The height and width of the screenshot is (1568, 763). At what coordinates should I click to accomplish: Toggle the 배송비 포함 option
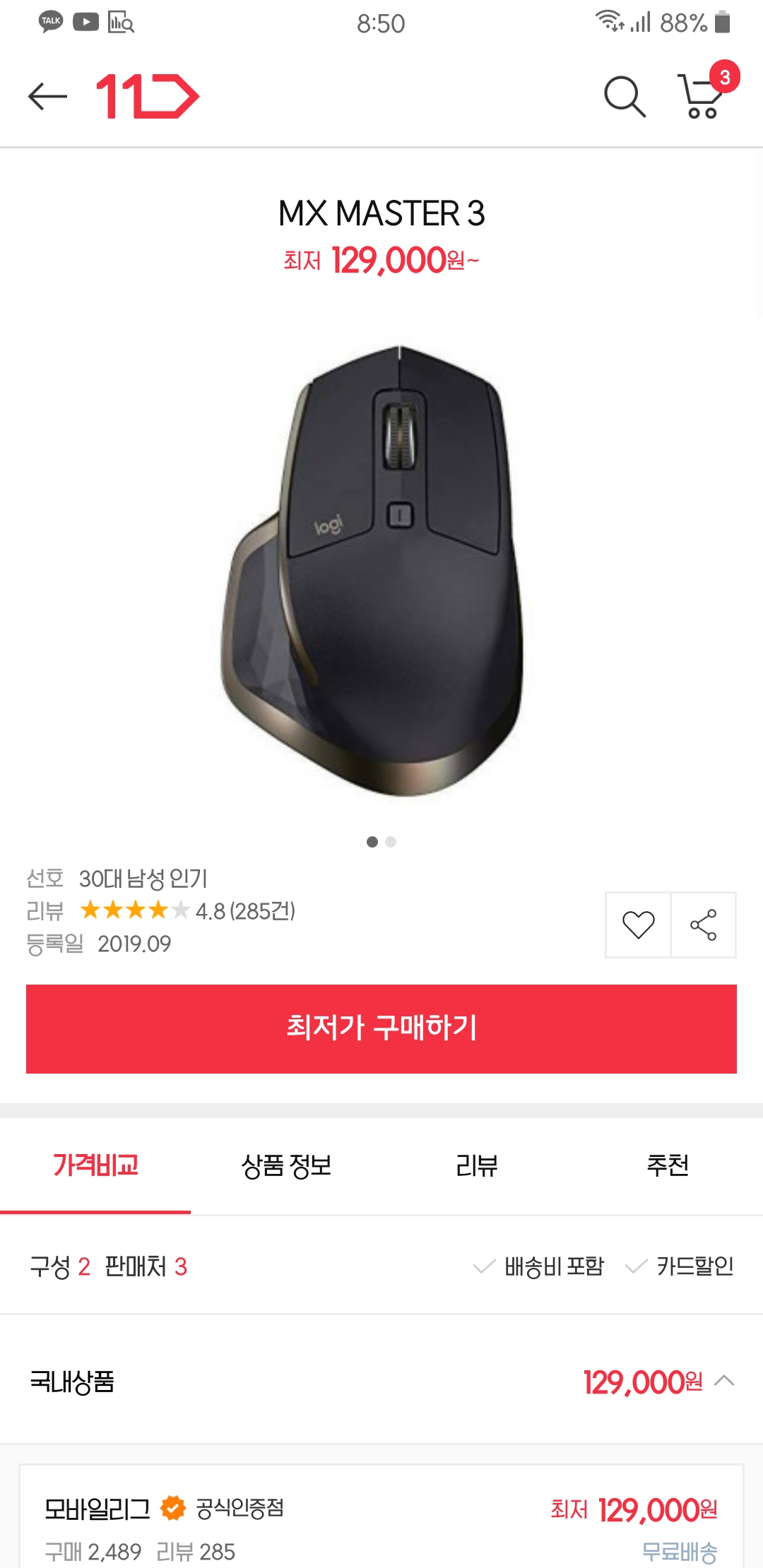point(539,1266)
